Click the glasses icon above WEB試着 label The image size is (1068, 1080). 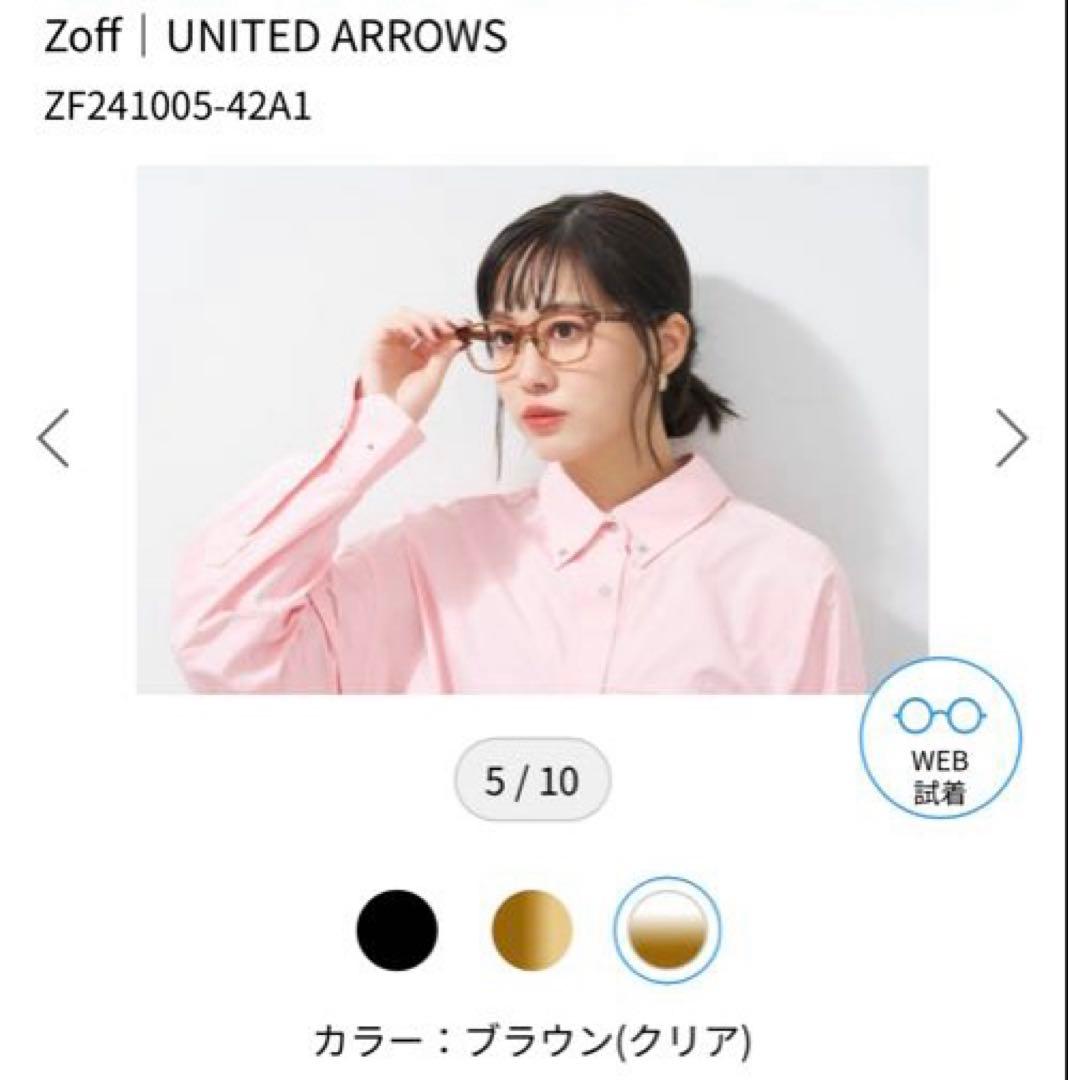pos(941,715)
